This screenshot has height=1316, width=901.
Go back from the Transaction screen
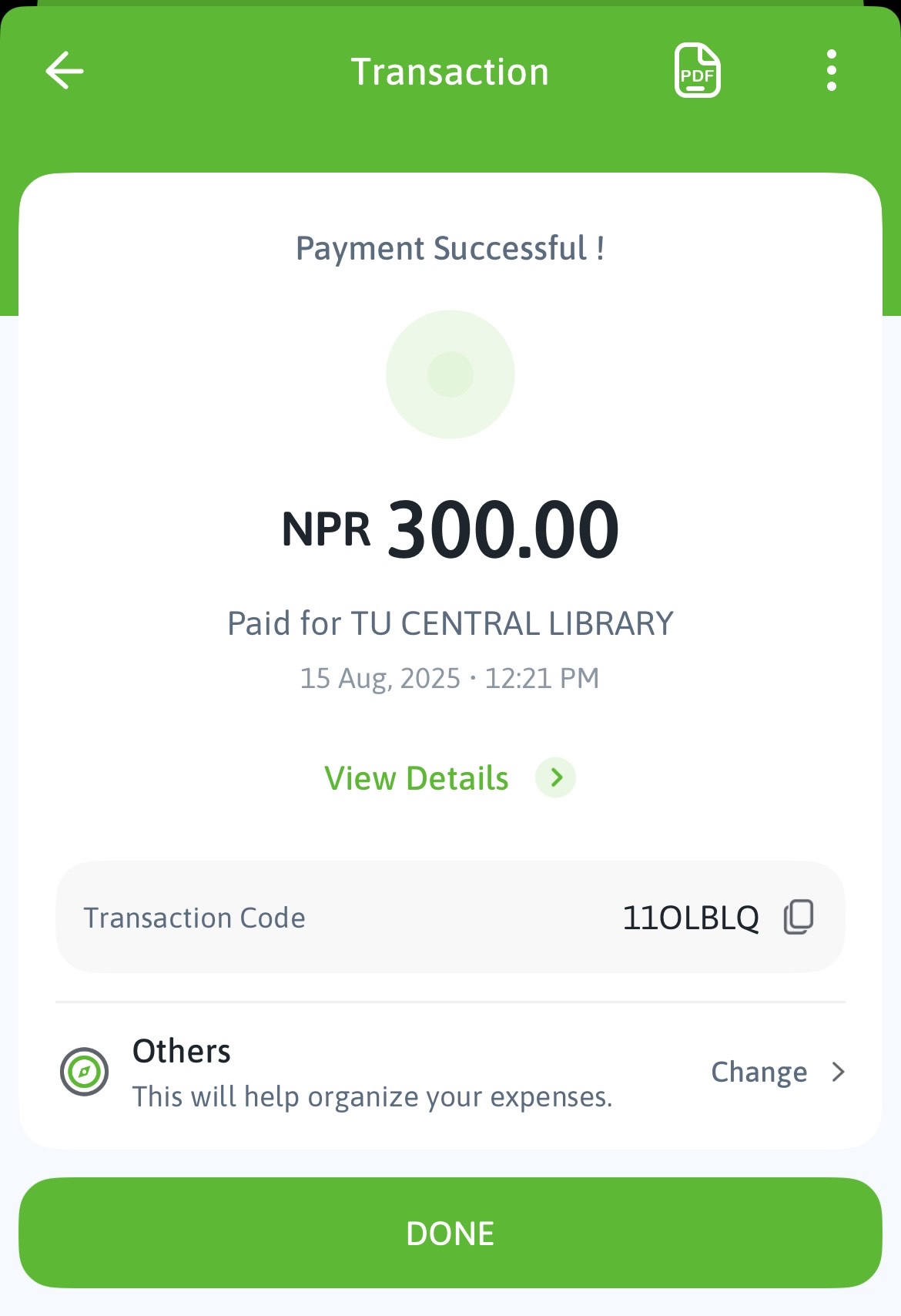(65, 71)
